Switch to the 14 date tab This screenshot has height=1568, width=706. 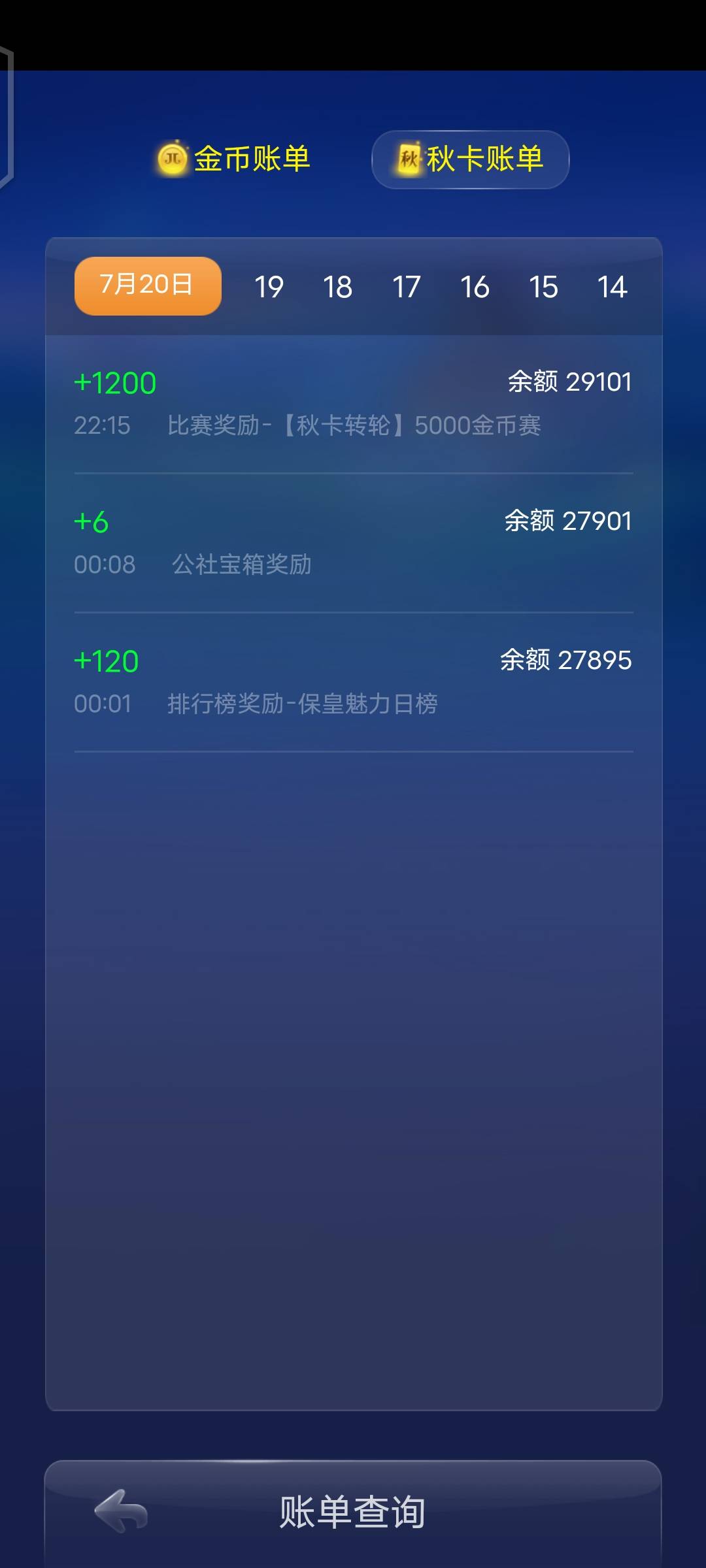coord(612,287)
